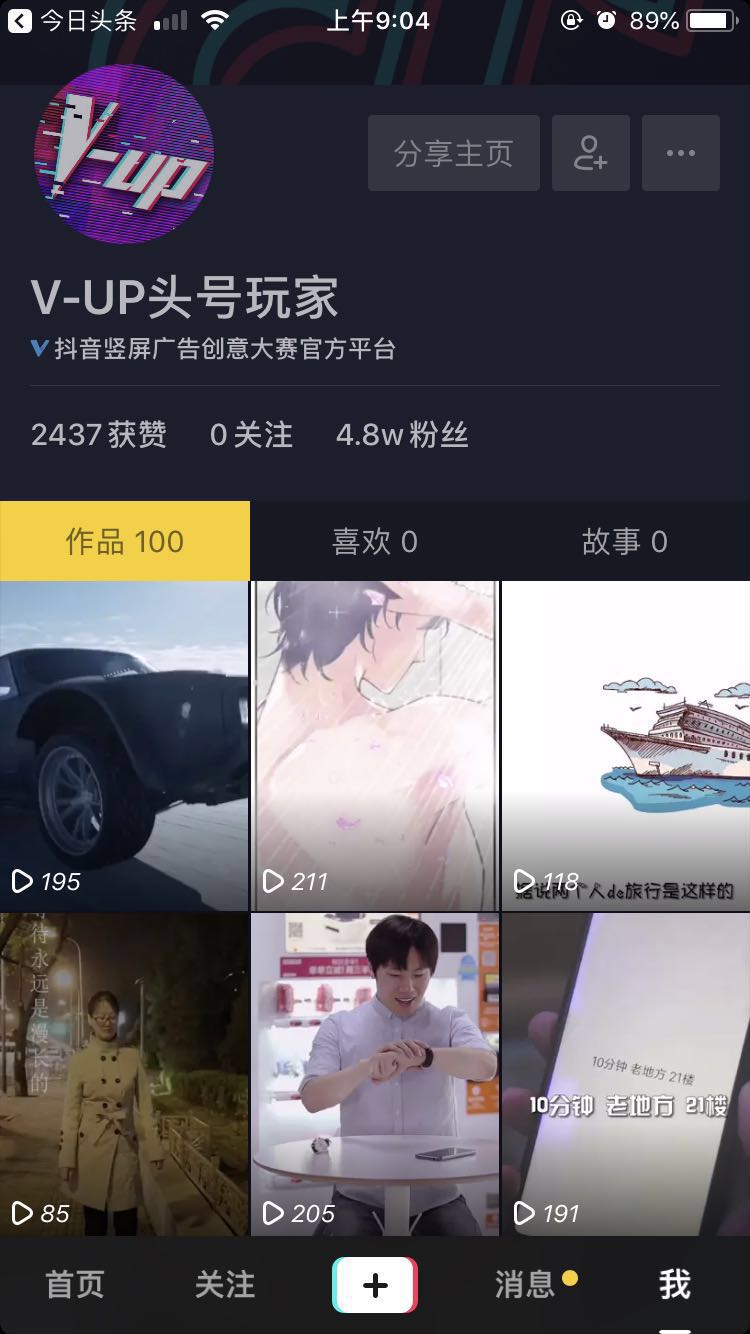Open the cruise ship video with 118 plays
Screen dimensions: 750x1334
pyautogui.click(x=626, y=745)
